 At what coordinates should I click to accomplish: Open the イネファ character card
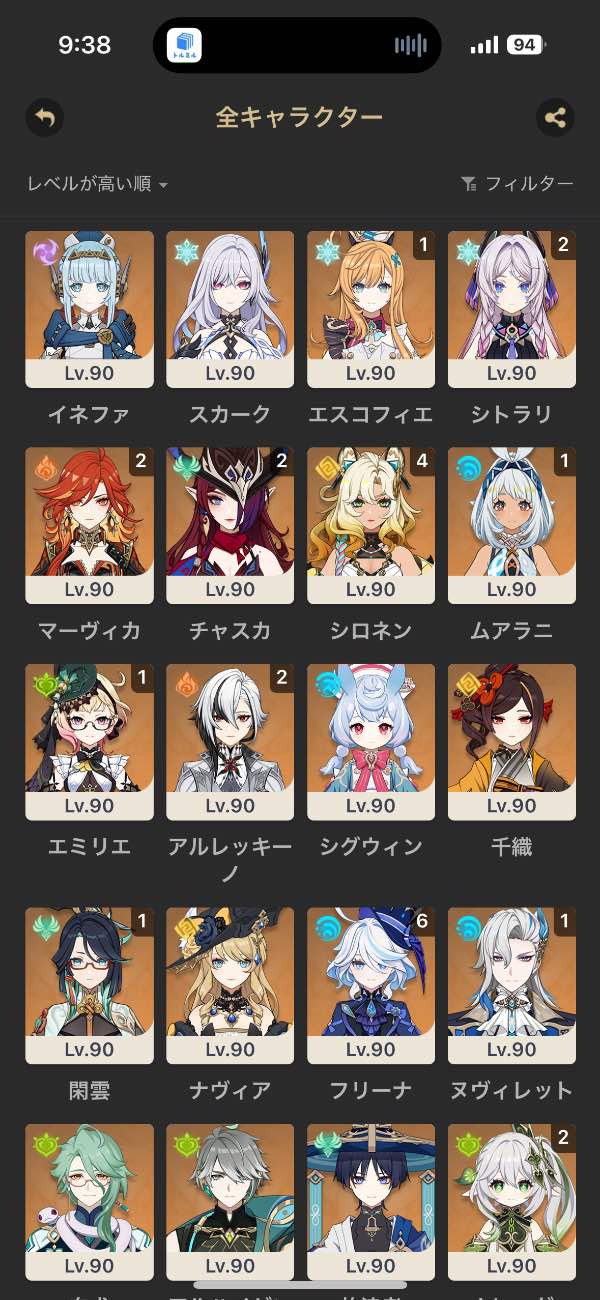pyautogui.click(x=89, y=309)
